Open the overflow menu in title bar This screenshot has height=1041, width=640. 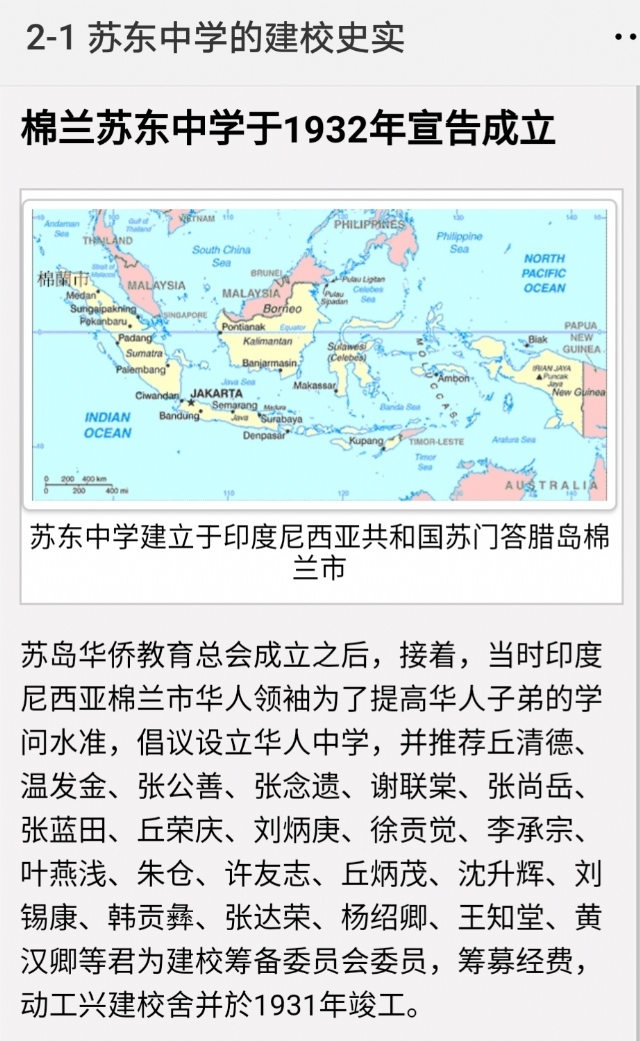pos(625,37)
